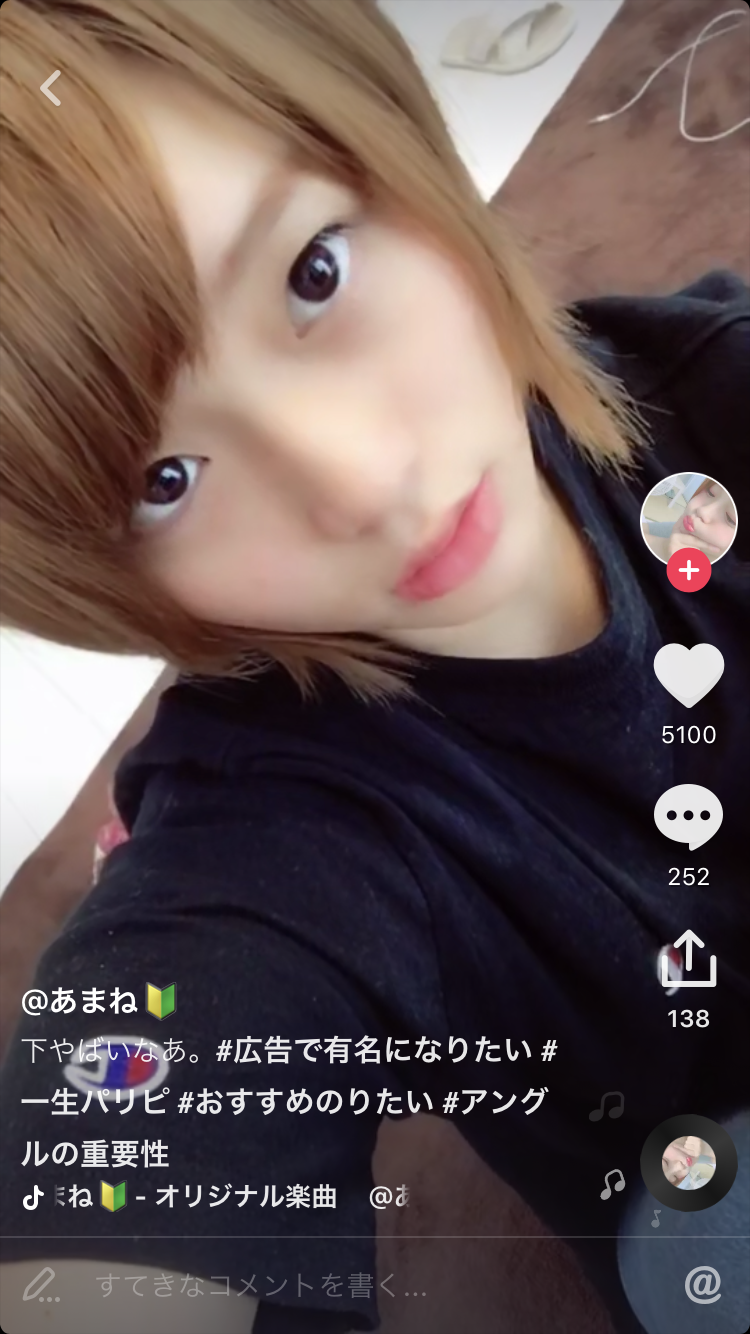This screenshot has height=1334, width=750.
Task: Open the creator's profile picture
Action: 688,519
